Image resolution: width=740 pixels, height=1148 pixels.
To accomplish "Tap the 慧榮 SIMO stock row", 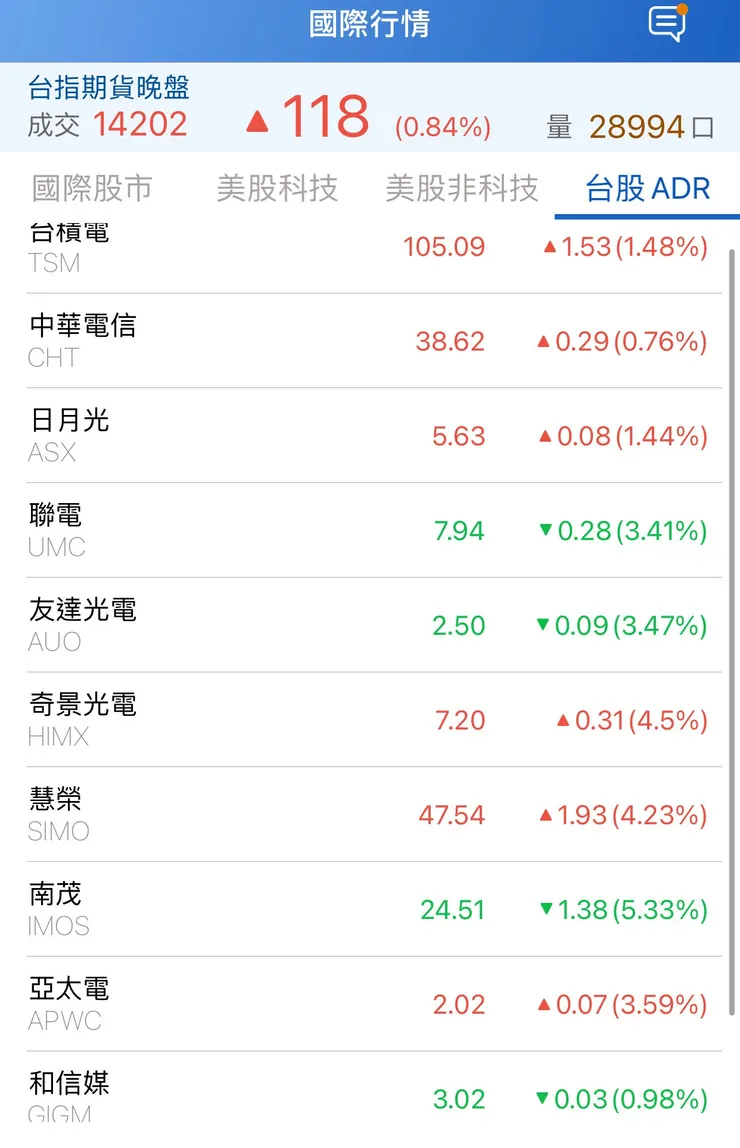I will pos(370,814).
